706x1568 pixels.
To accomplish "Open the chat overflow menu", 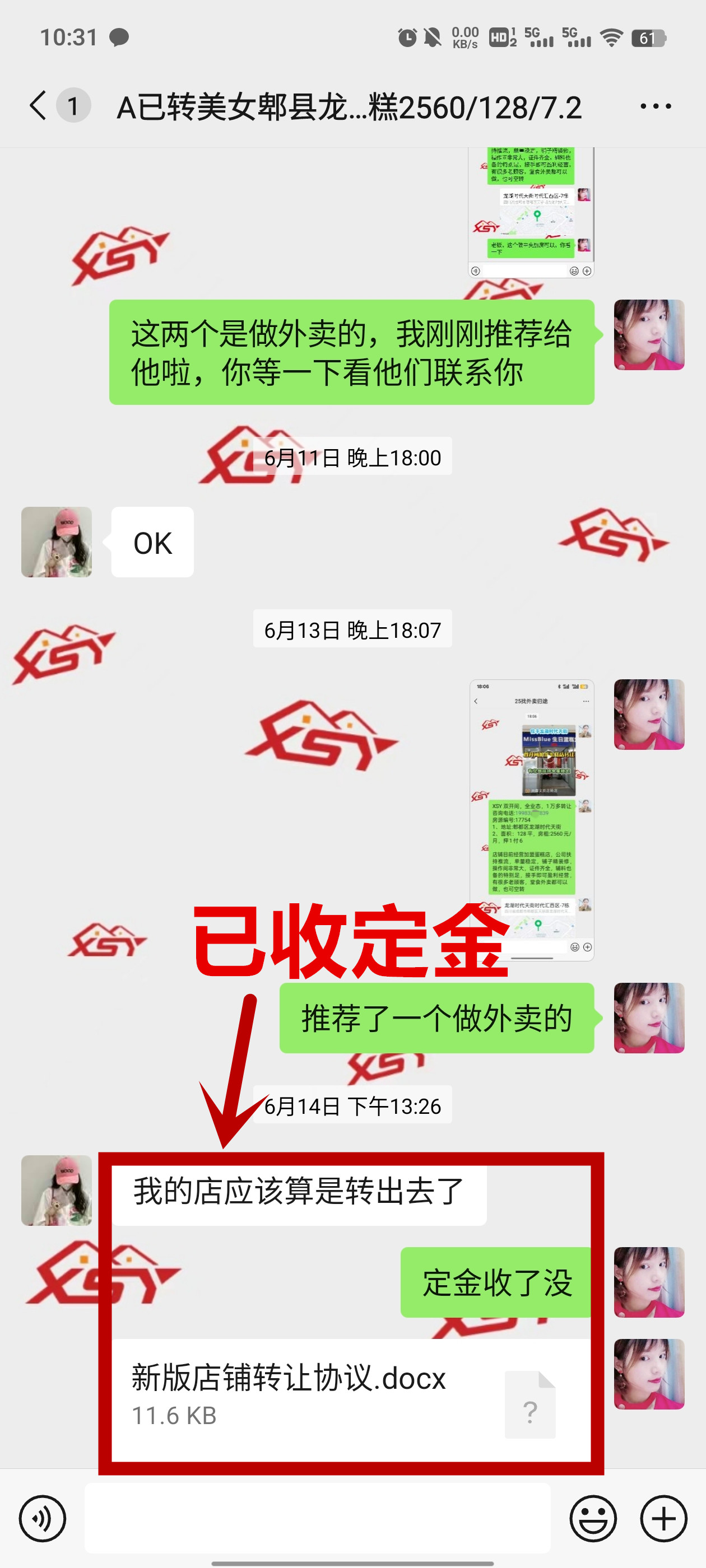I will click(656, 106).
